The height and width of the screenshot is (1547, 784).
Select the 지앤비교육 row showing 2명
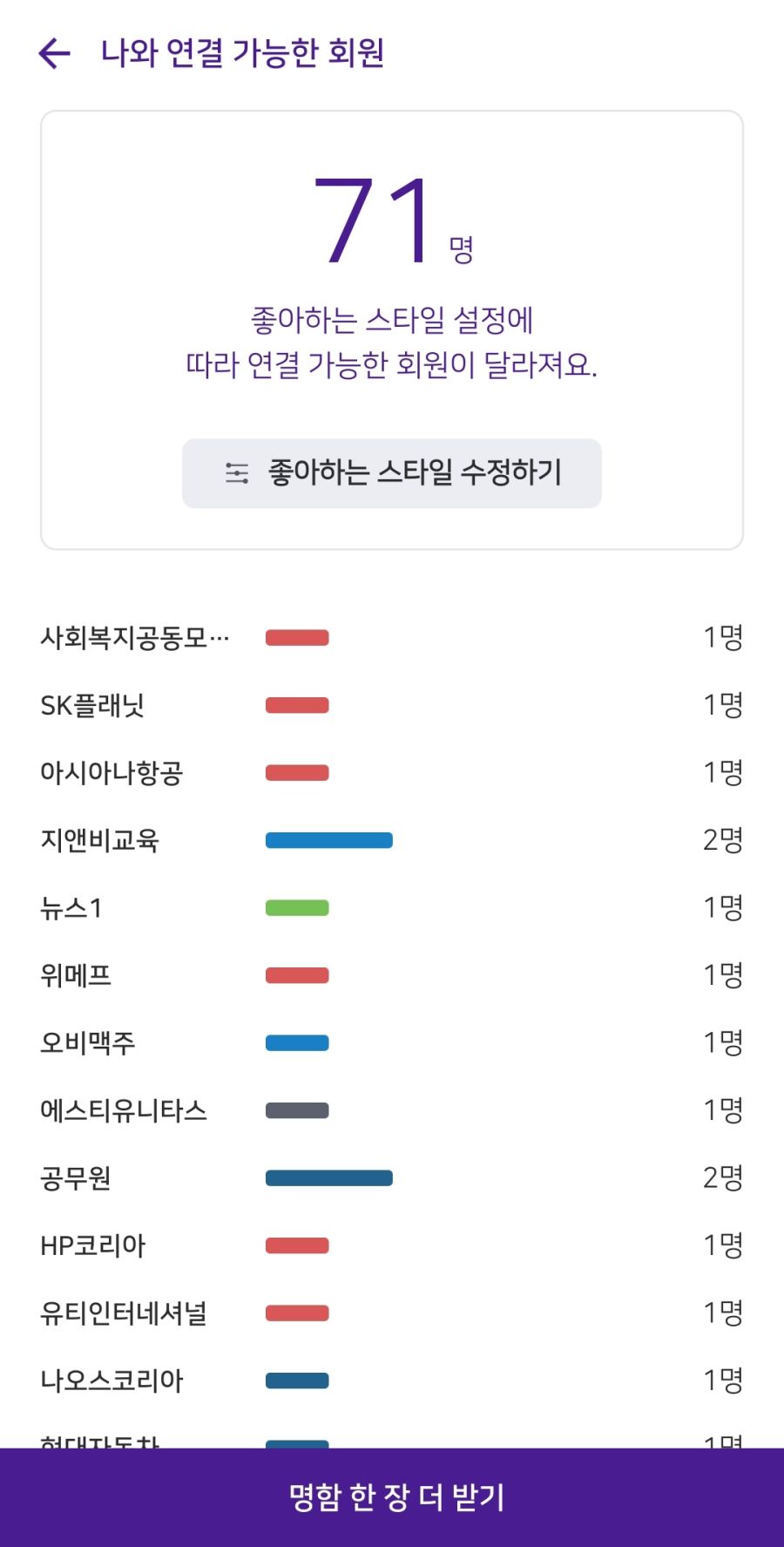click(x=103, y=839)
